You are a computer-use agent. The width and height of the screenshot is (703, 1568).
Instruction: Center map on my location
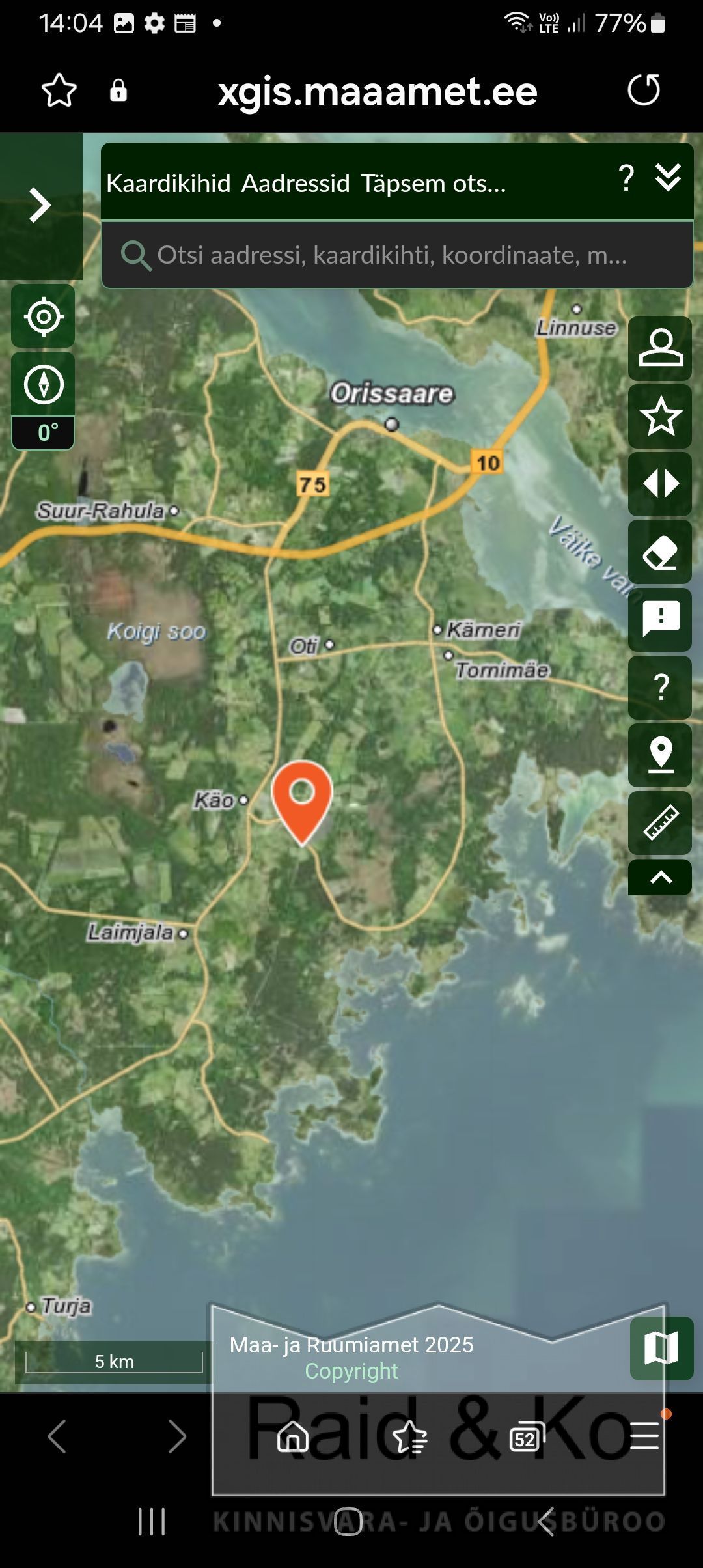(x=43, y=316)
